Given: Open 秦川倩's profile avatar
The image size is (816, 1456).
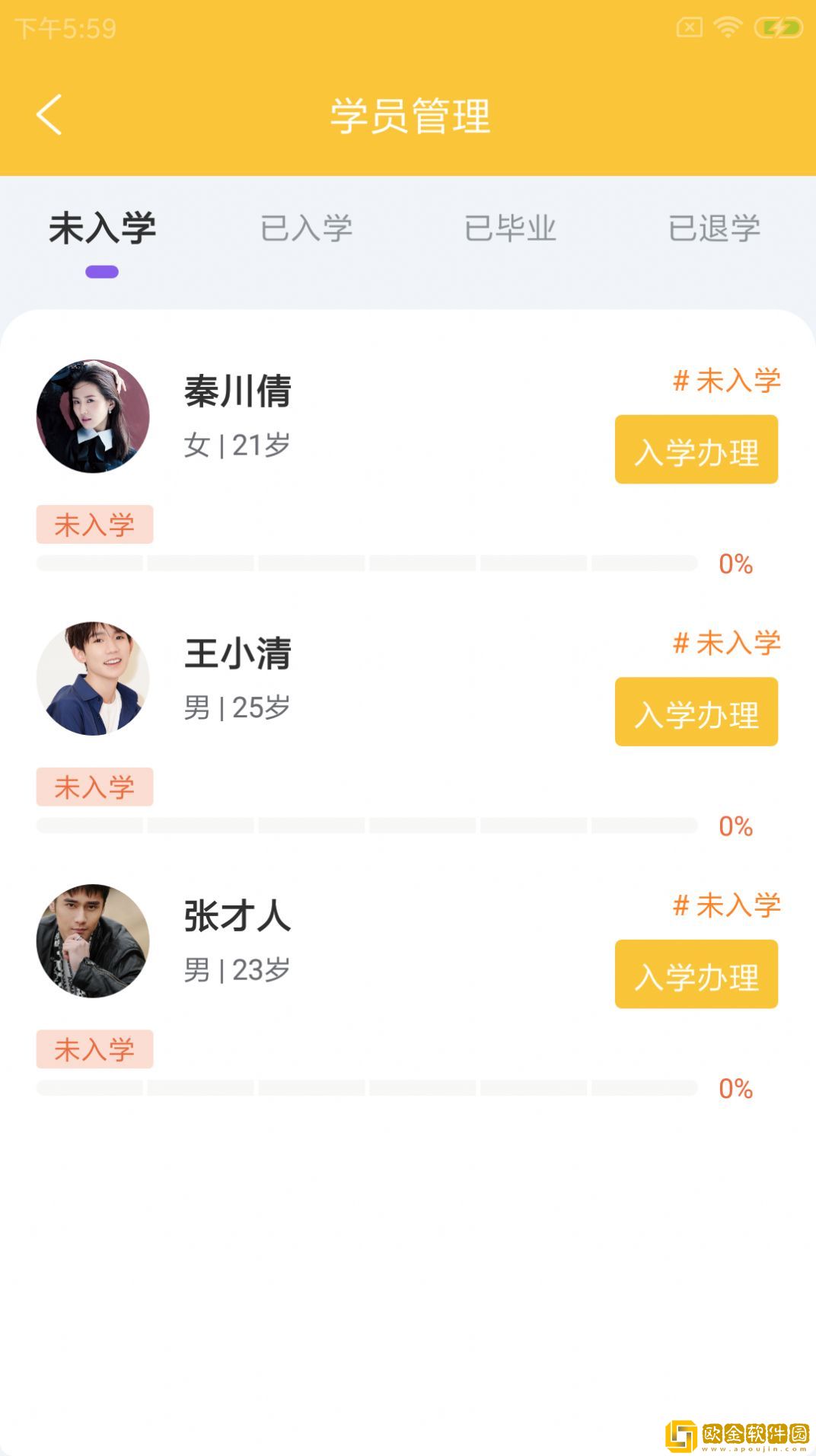Looking at the screenshot, I should point(93,415).
